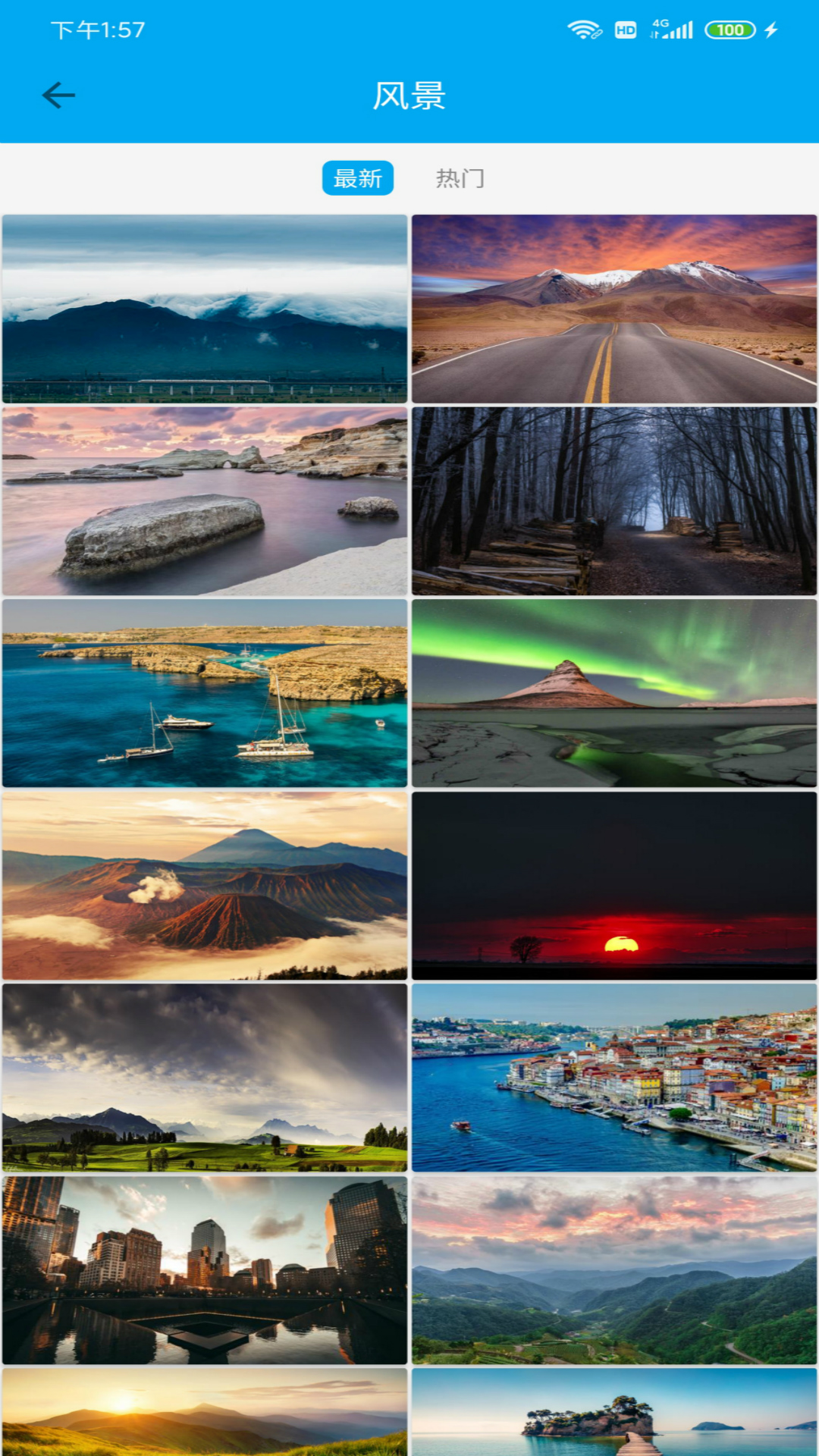Select the golden sunrise hills wallpaper

point(205,1412)
